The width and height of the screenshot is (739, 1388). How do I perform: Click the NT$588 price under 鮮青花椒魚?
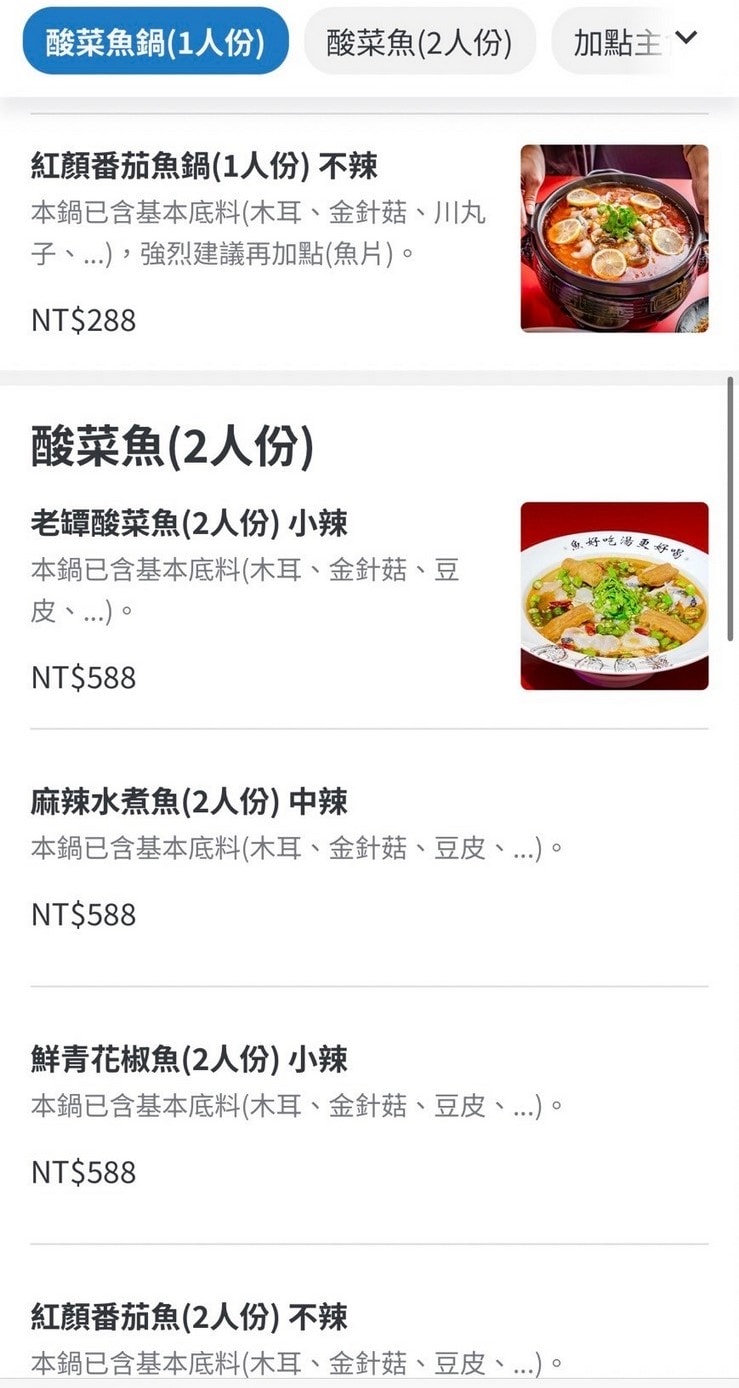click(x=80, y=1173)
